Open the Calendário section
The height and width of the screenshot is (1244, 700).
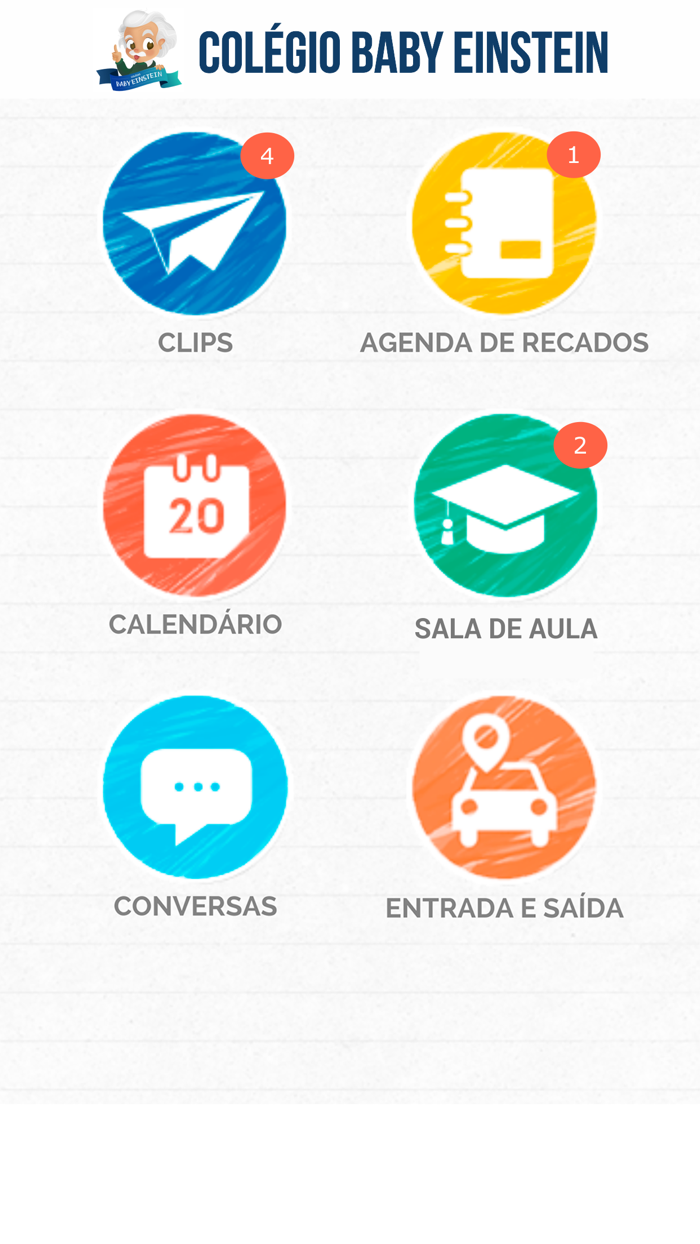point(195,506)
